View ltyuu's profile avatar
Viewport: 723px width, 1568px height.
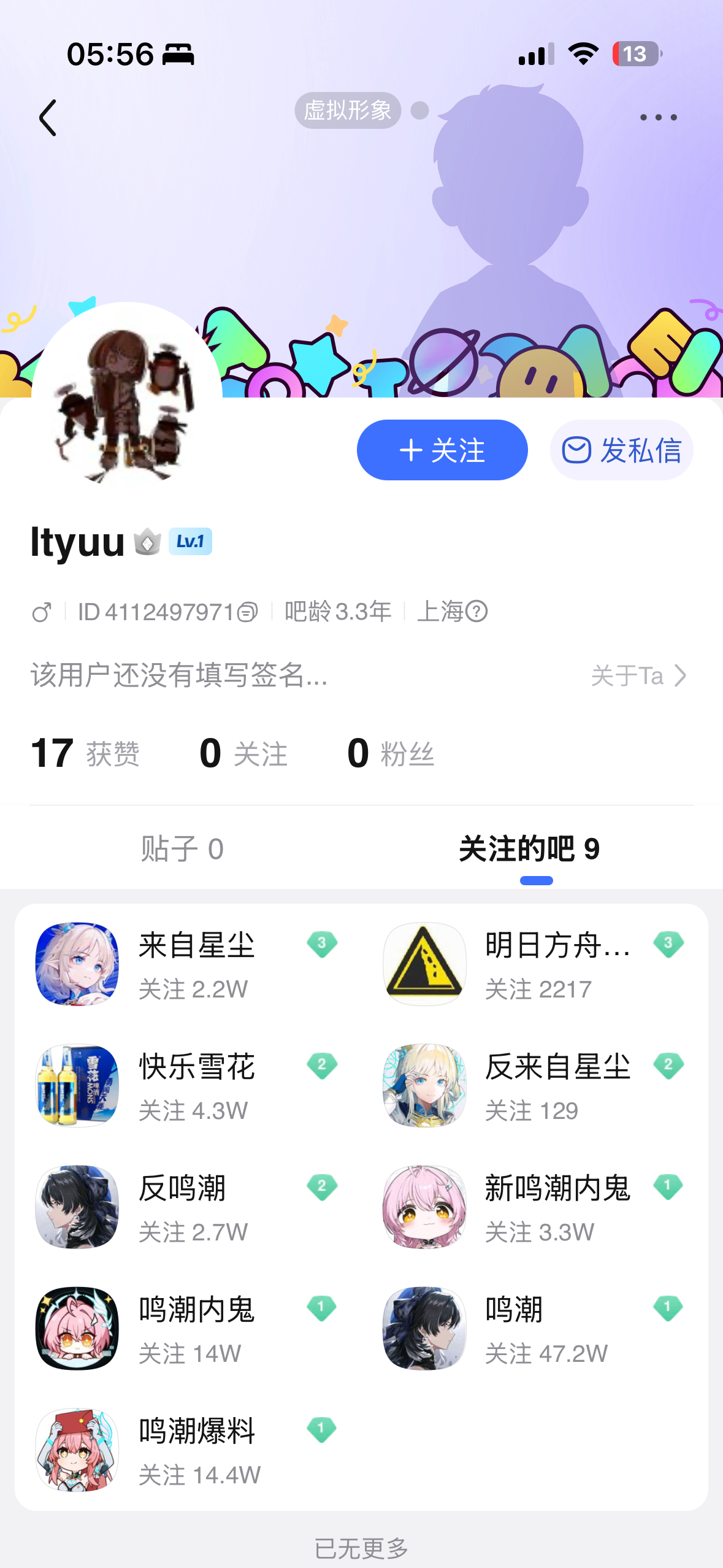[127, 397]
